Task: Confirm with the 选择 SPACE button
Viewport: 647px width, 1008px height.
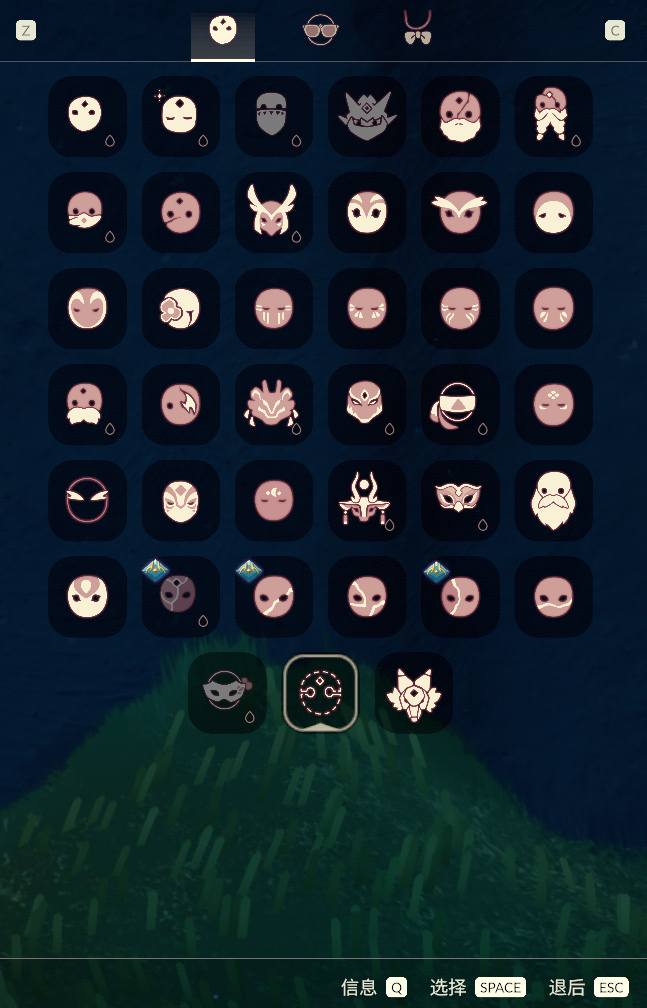Action: click(x=500, y=987)
